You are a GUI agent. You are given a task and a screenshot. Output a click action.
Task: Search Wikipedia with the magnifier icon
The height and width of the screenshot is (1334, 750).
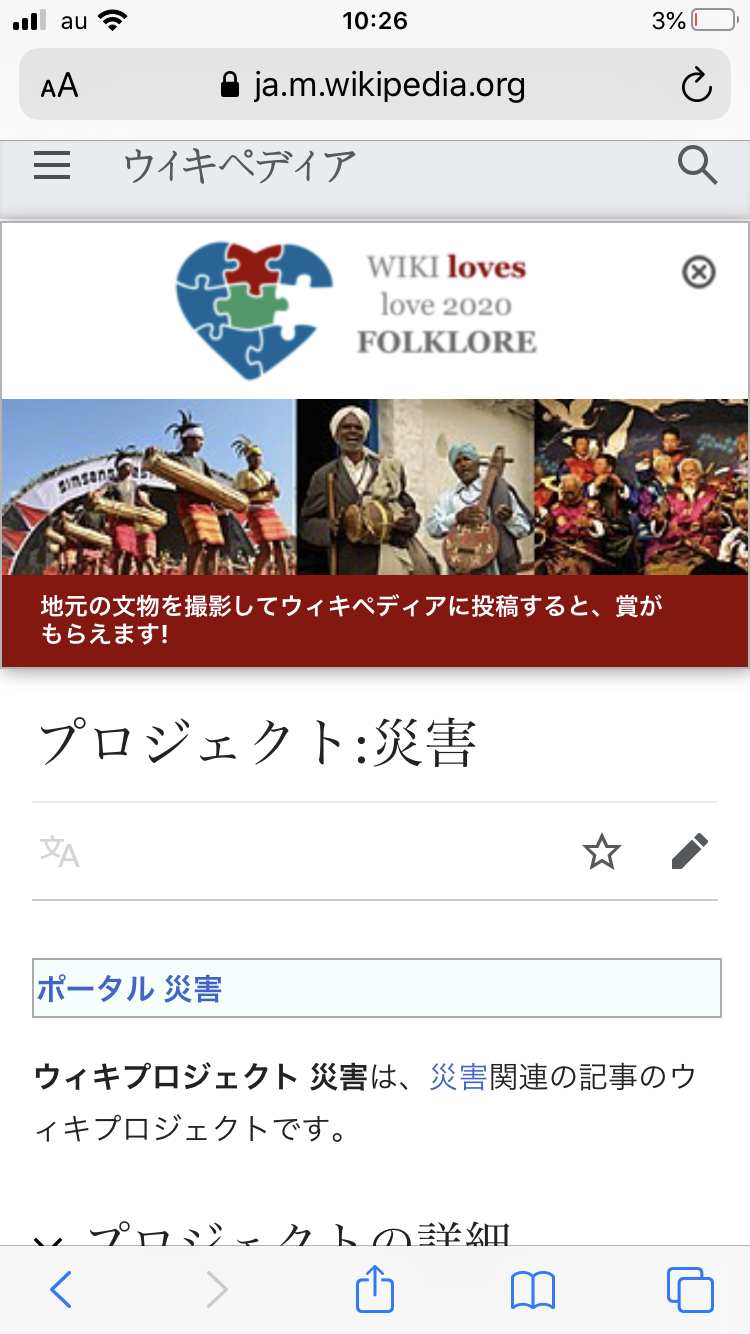[x=697, y=165]
